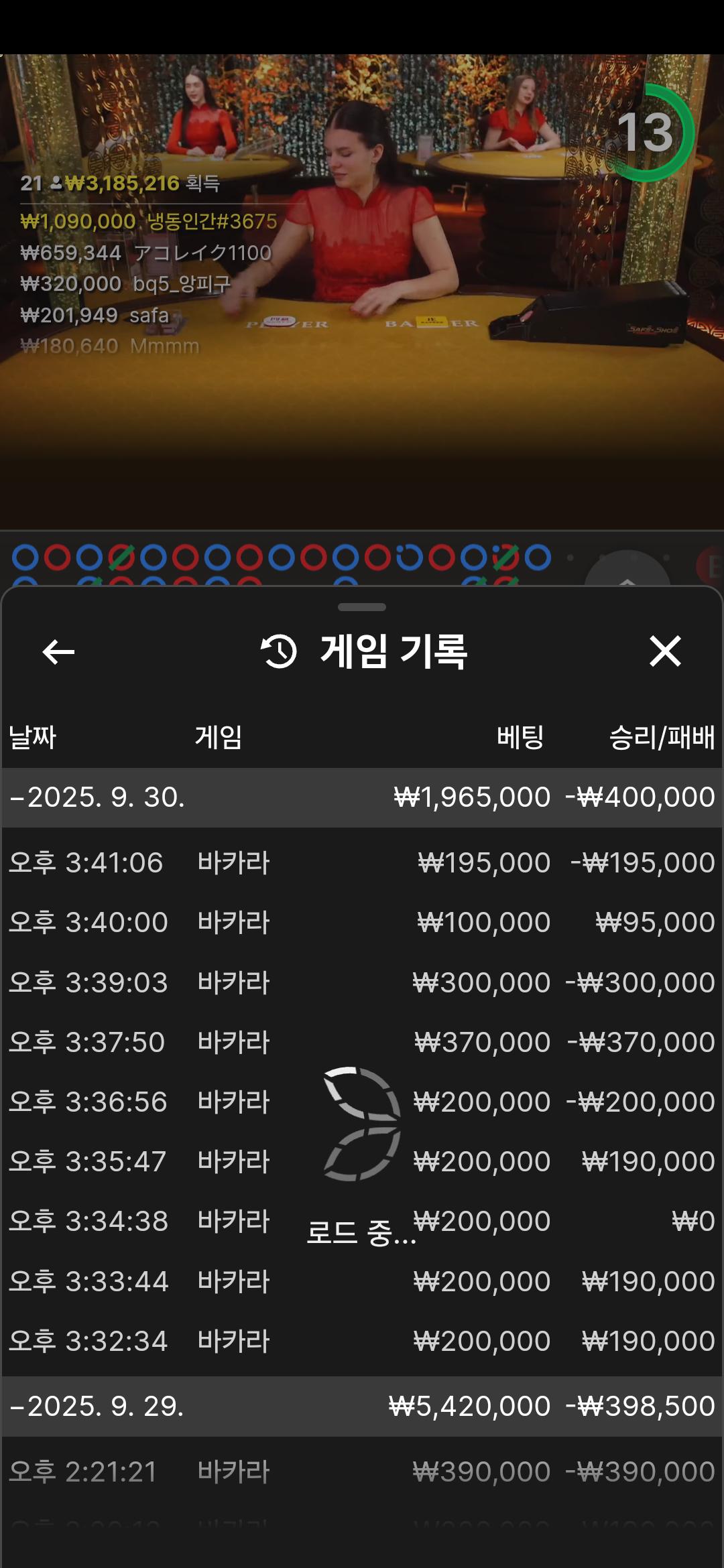
Task: View the 오후 3:40:00 바카라 round
Action: [x=362, y=923]
